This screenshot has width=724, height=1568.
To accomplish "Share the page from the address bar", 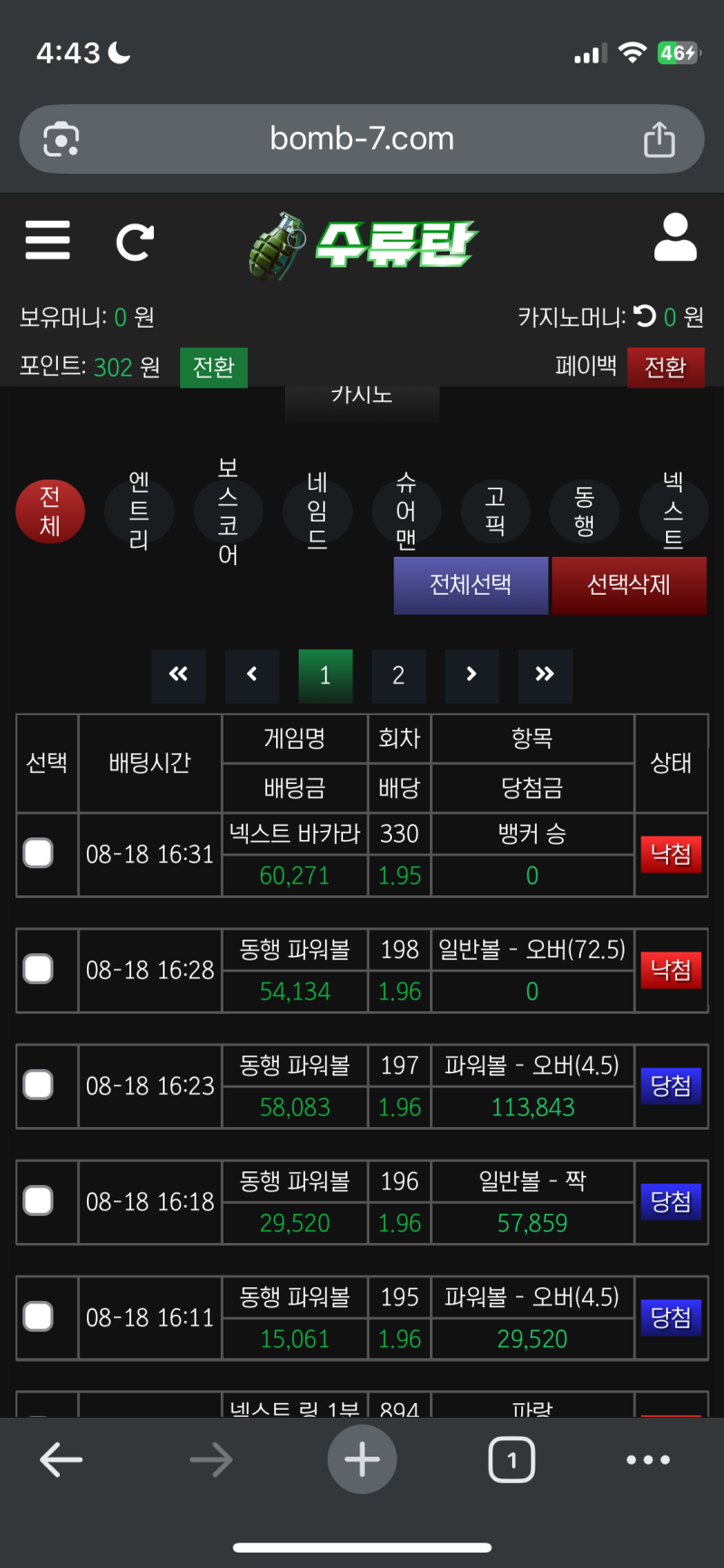I will pos(659,139).
